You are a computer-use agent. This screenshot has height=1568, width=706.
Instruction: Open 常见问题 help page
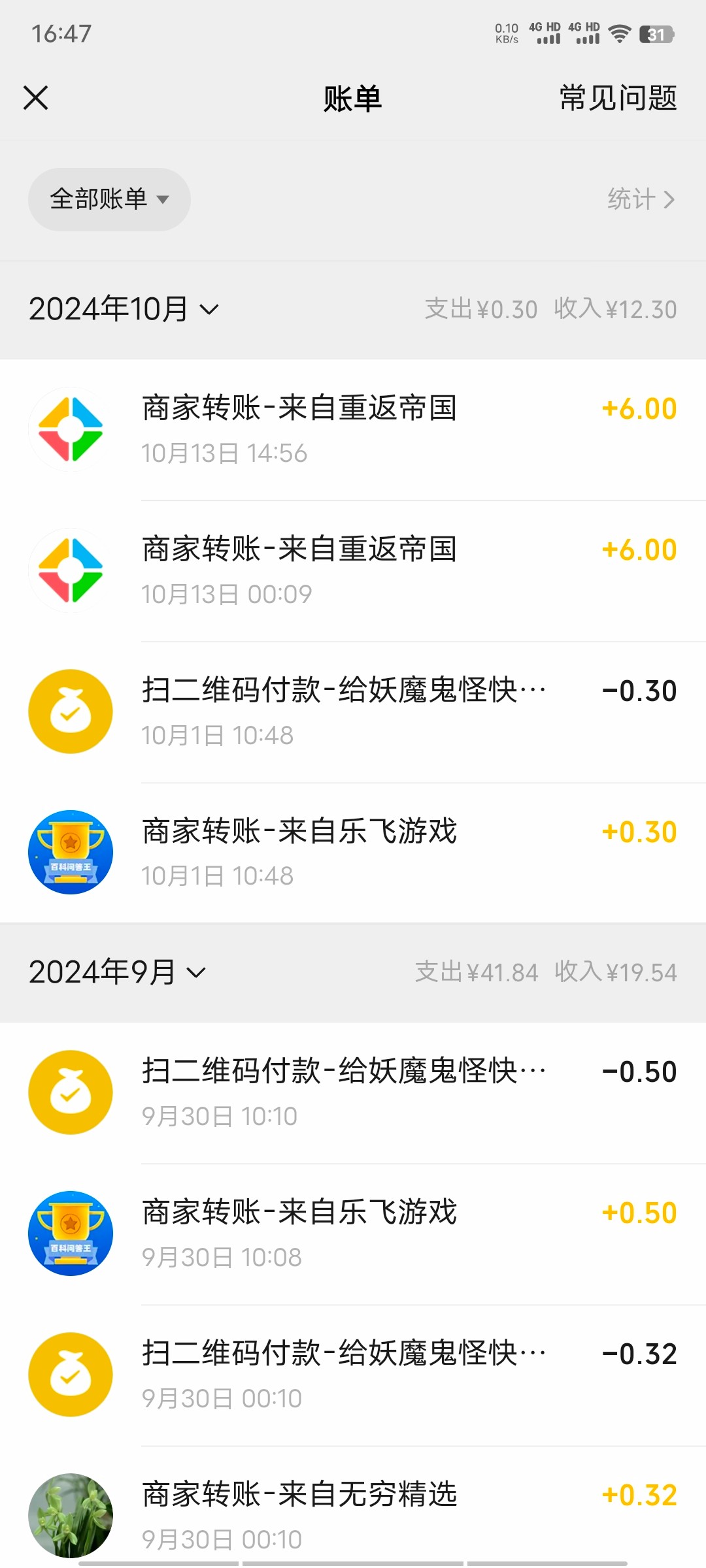coord(618,98)
